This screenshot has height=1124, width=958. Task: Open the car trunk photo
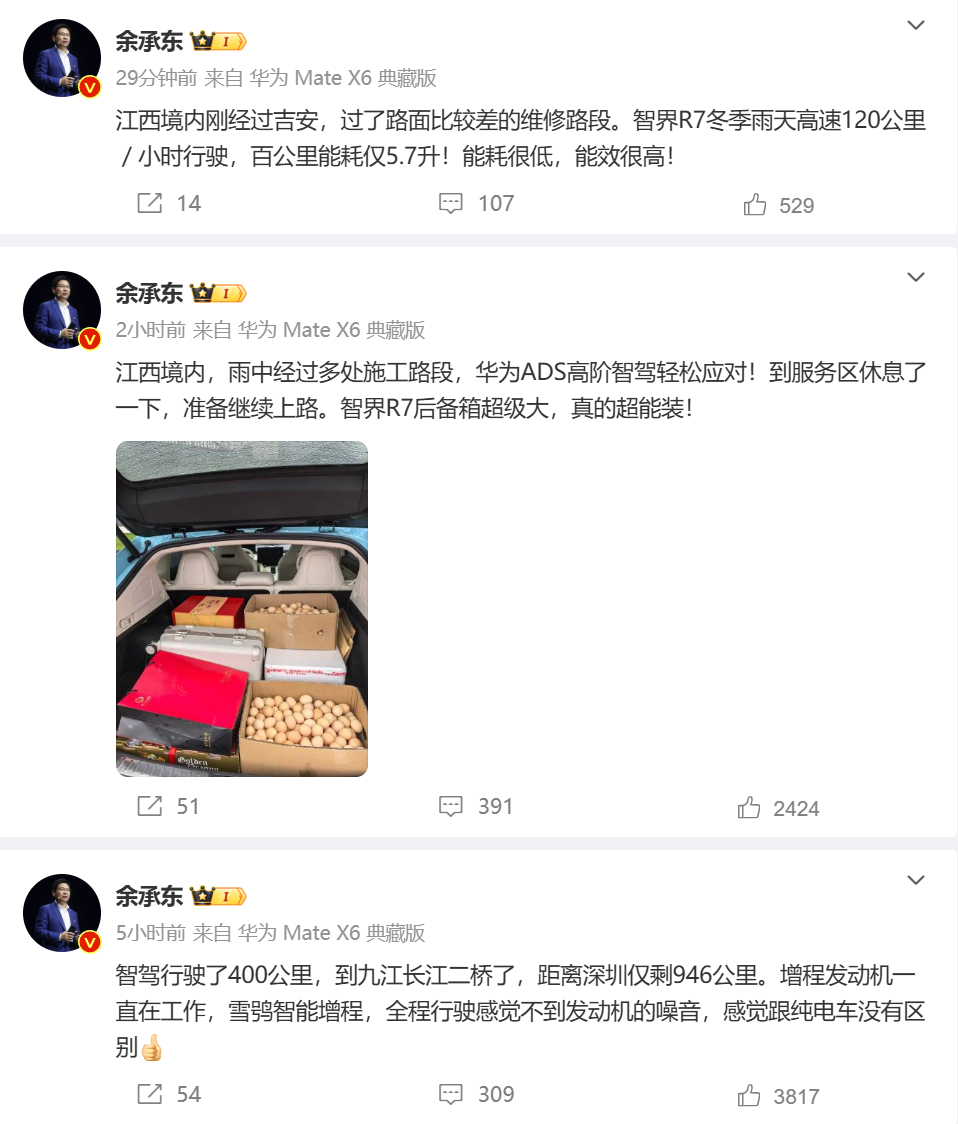click(x=242, y=608)
